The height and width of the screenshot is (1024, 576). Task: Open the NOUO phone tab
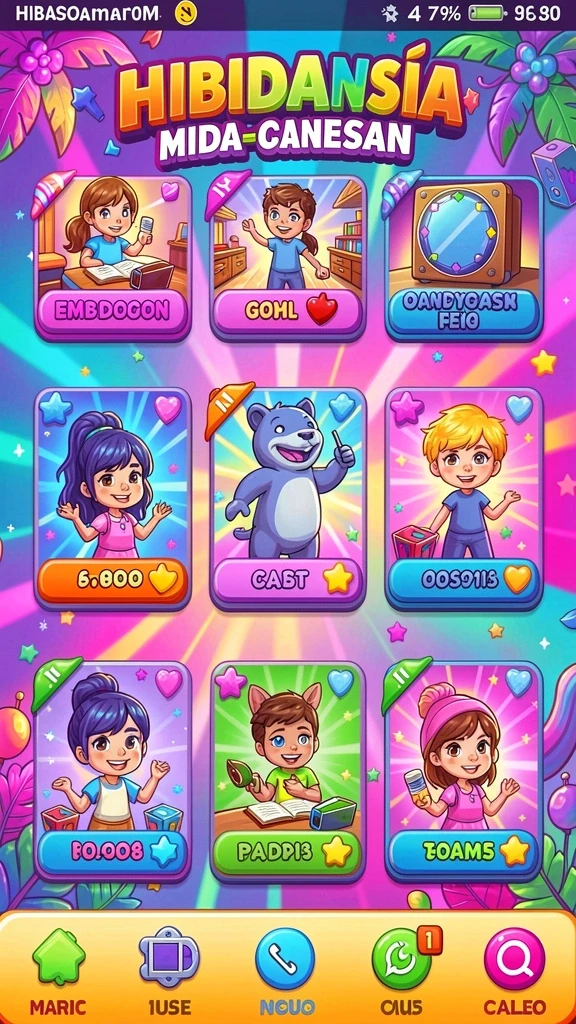point(285,971)
